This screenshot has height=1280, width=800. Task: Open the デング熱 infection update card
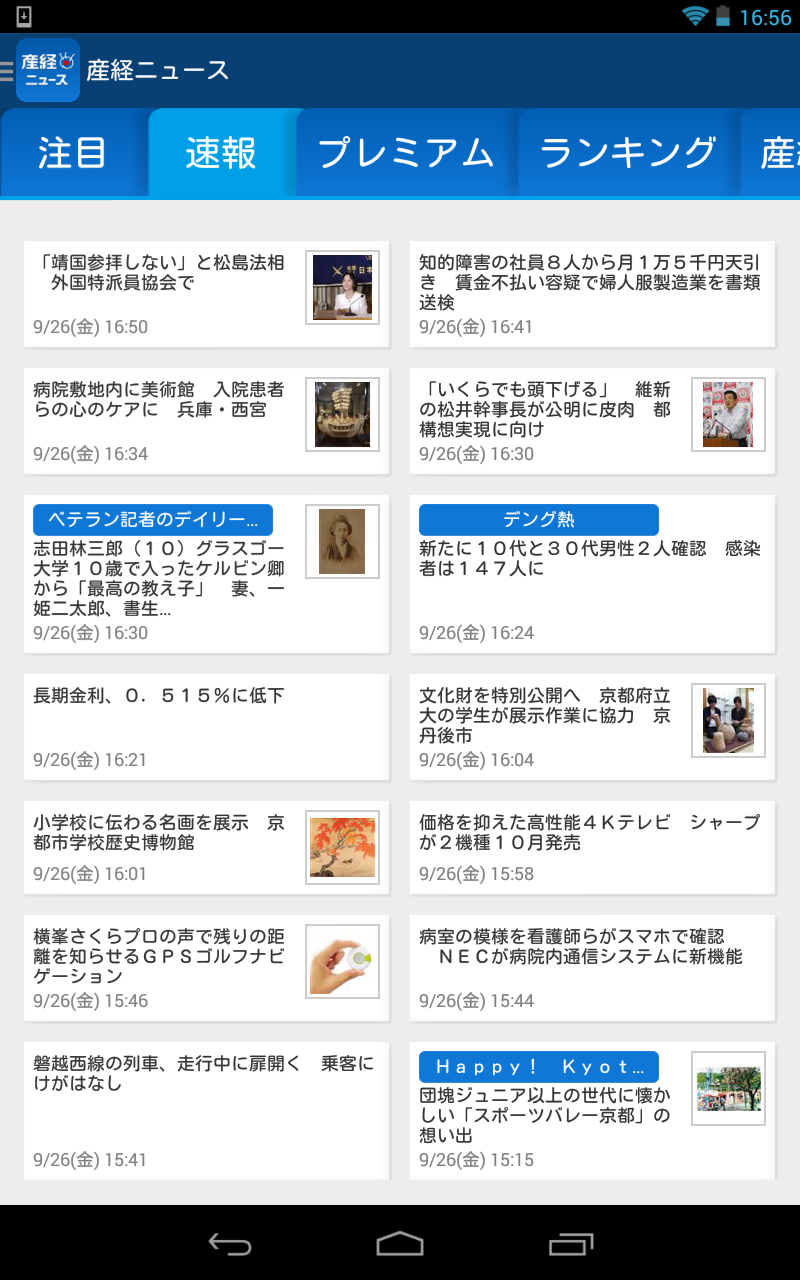592,574
